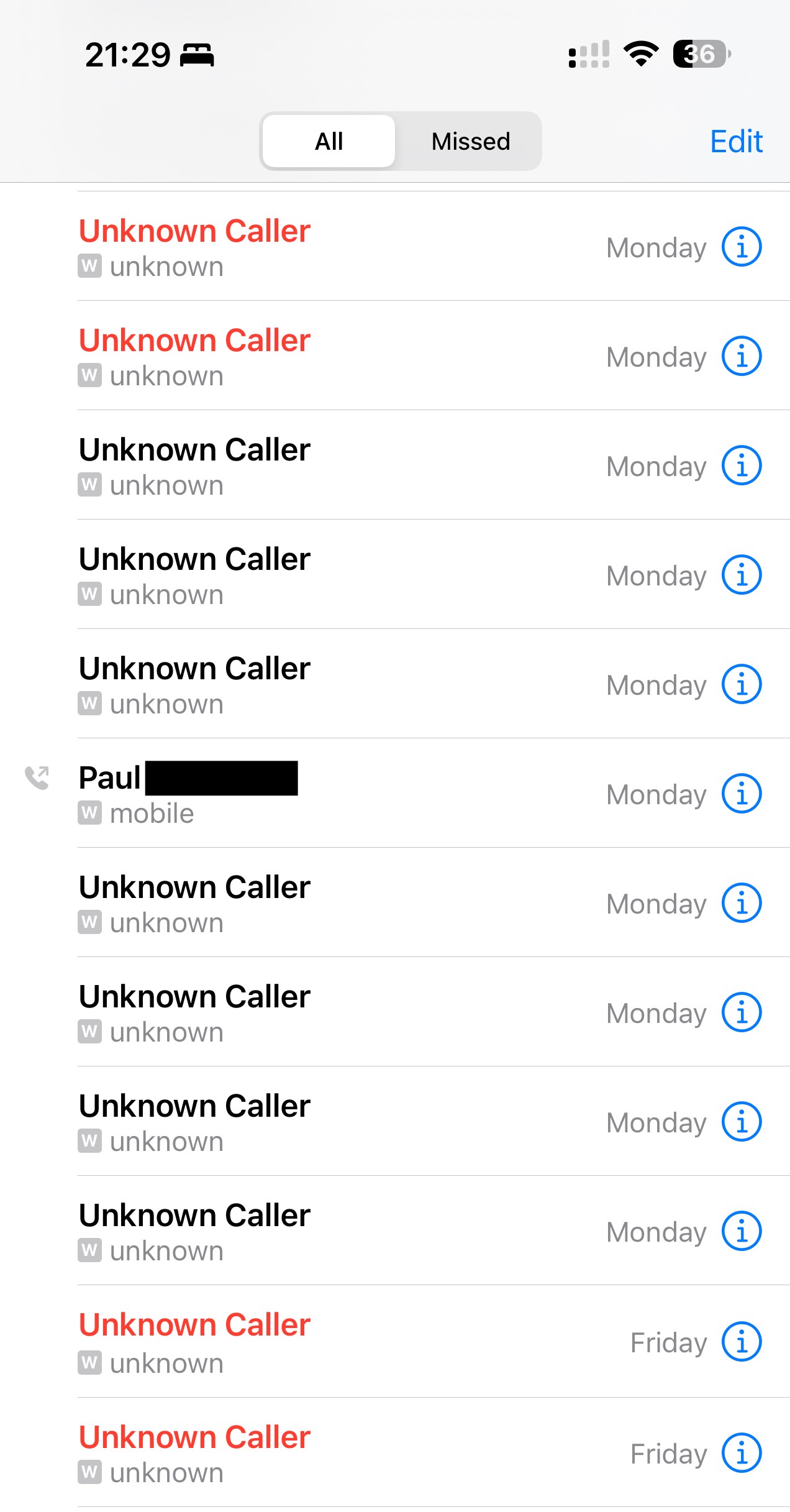Open info for the call from Paul

[x=742, y=794]
